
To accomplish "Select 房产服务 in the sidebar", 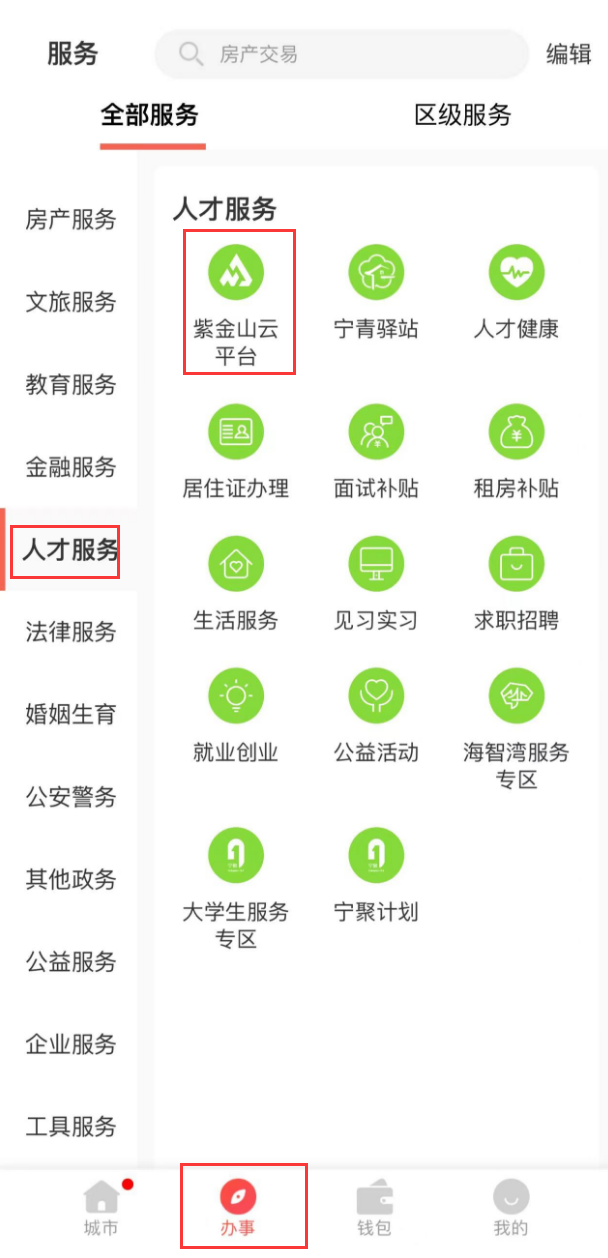I will point(70,220).
